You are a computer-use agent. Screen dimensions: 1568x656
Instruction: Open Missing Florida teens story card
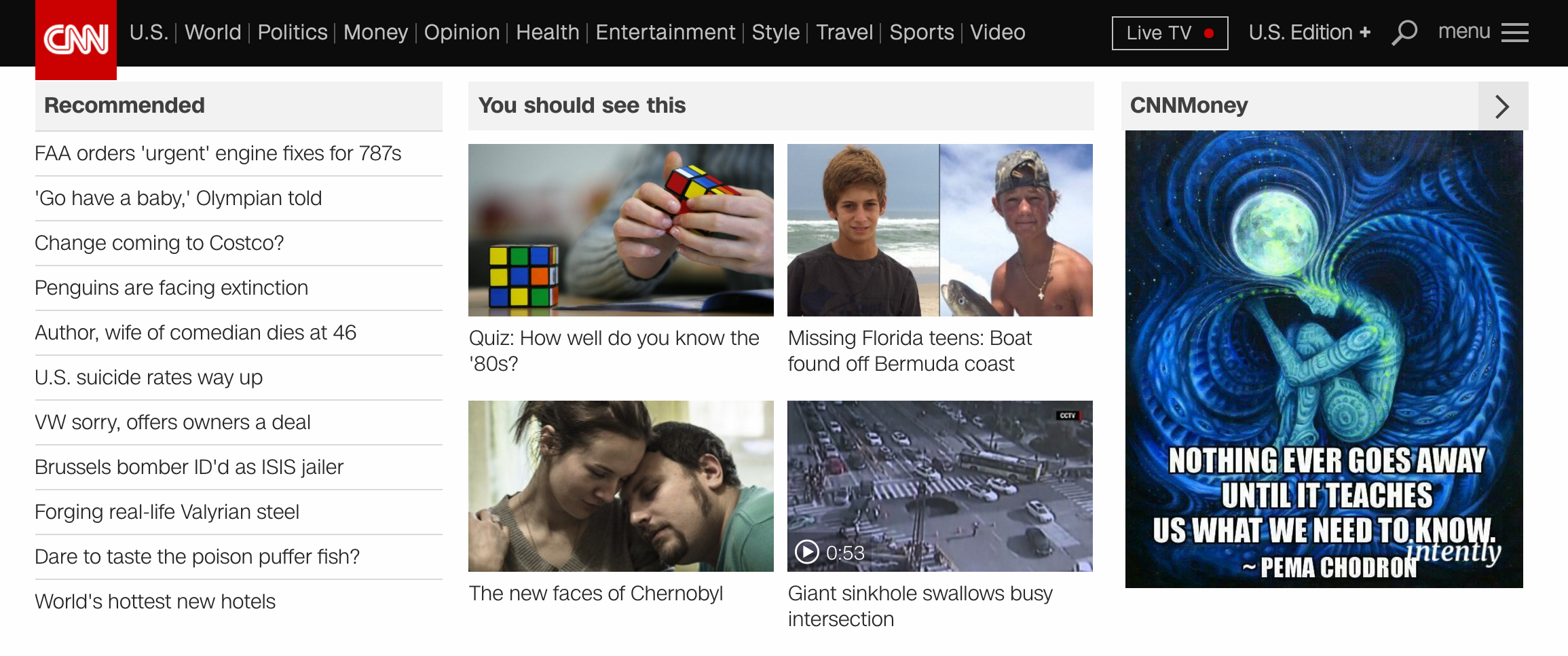(x=939, y=230)
